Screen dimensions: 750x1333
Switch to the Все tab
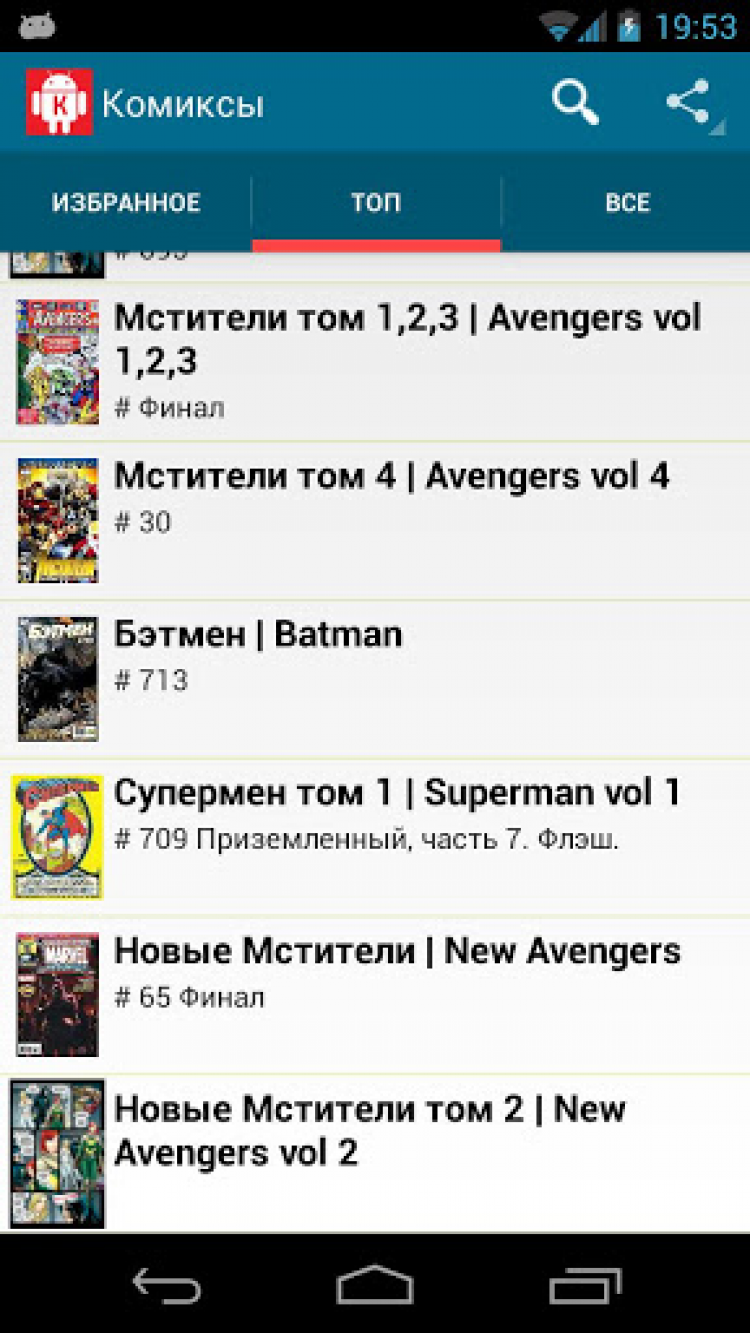pyautogui.click(x=627, y=203)
